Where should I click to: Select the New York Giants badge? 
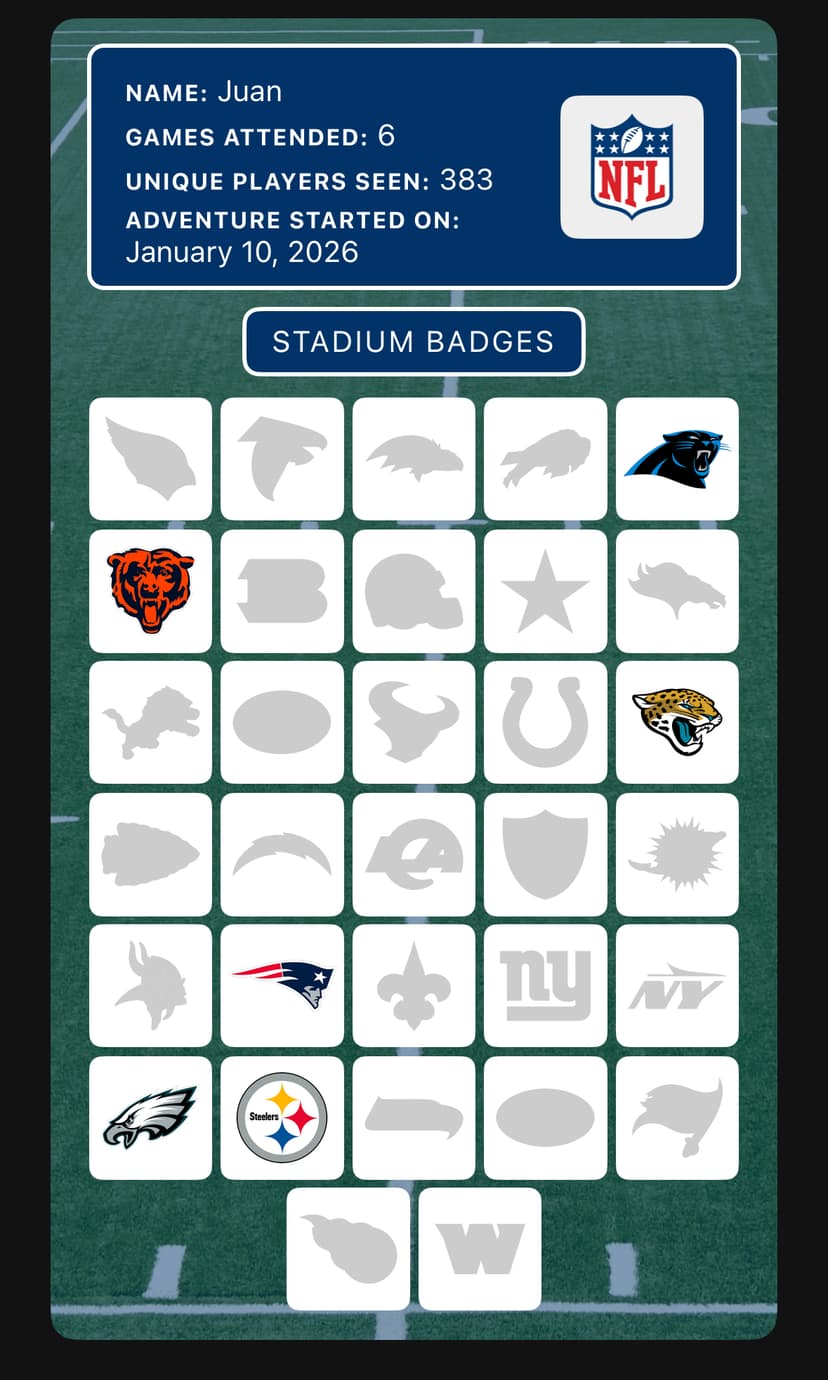[x=545, y=986]
